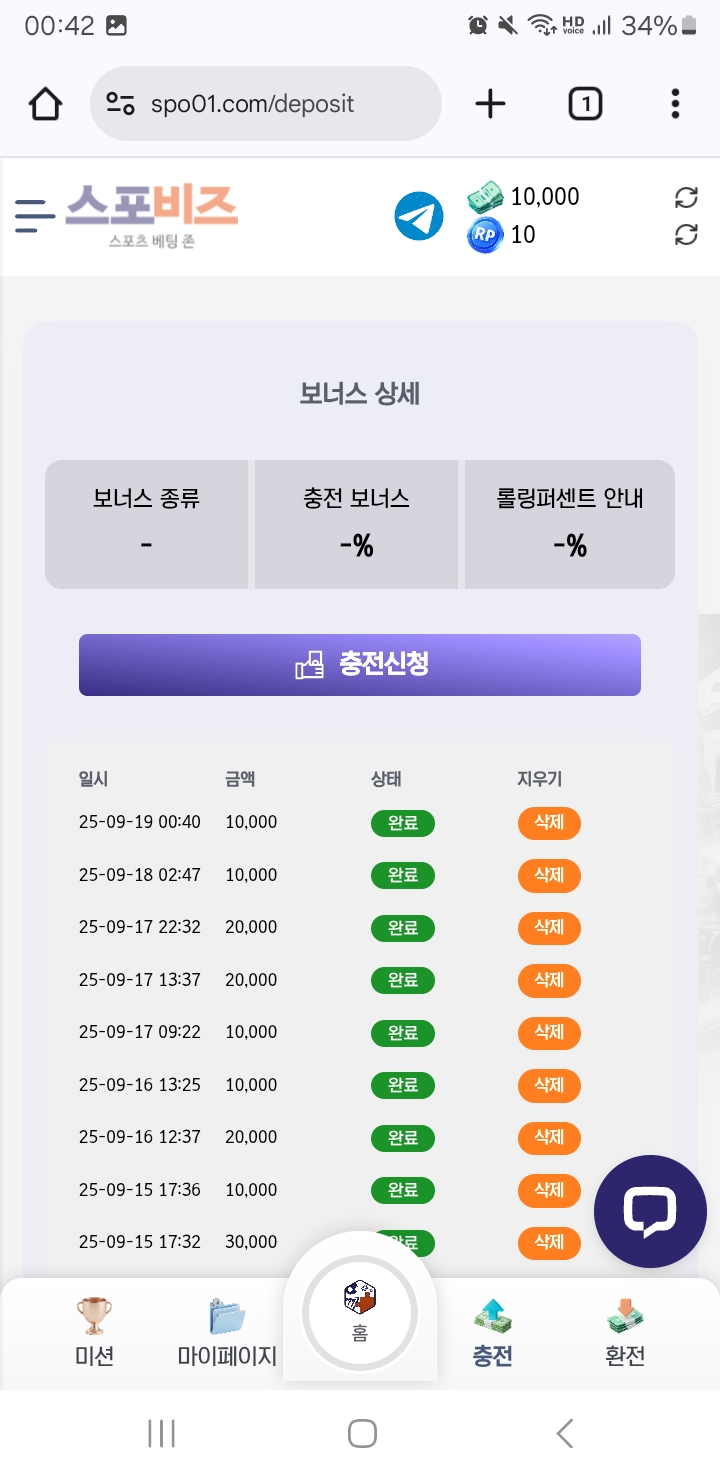Remove the 25-09-16 13:25 deposit record

pos(549,1085)
